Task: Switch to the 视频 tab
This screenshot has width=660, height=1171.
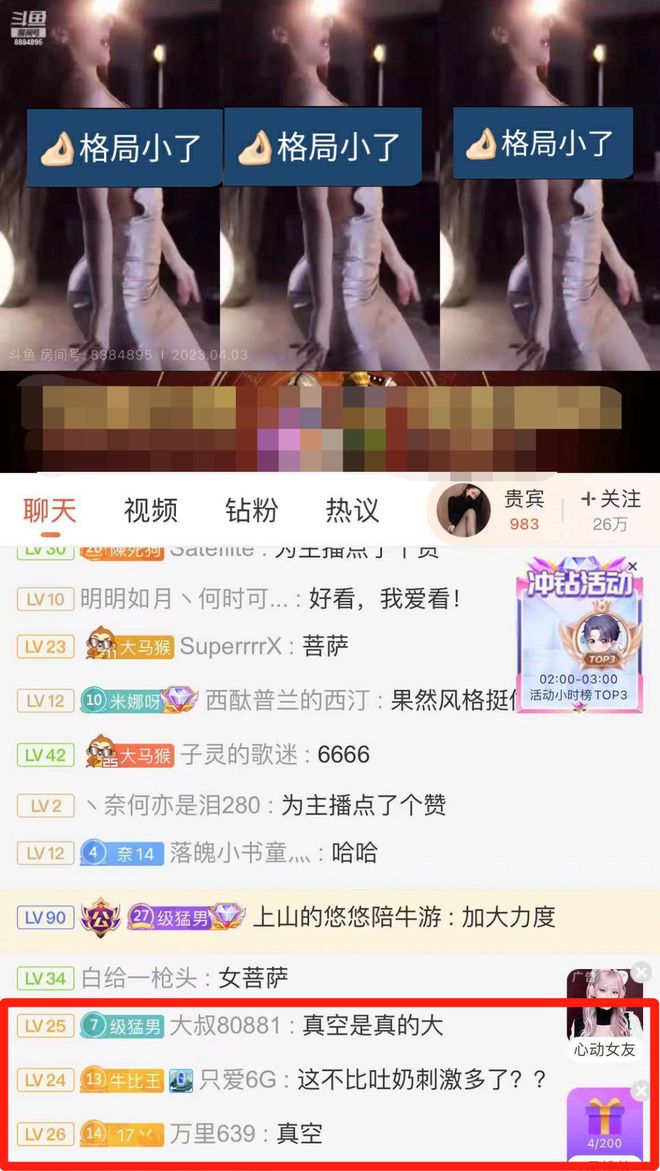Action: coord(150,510)
